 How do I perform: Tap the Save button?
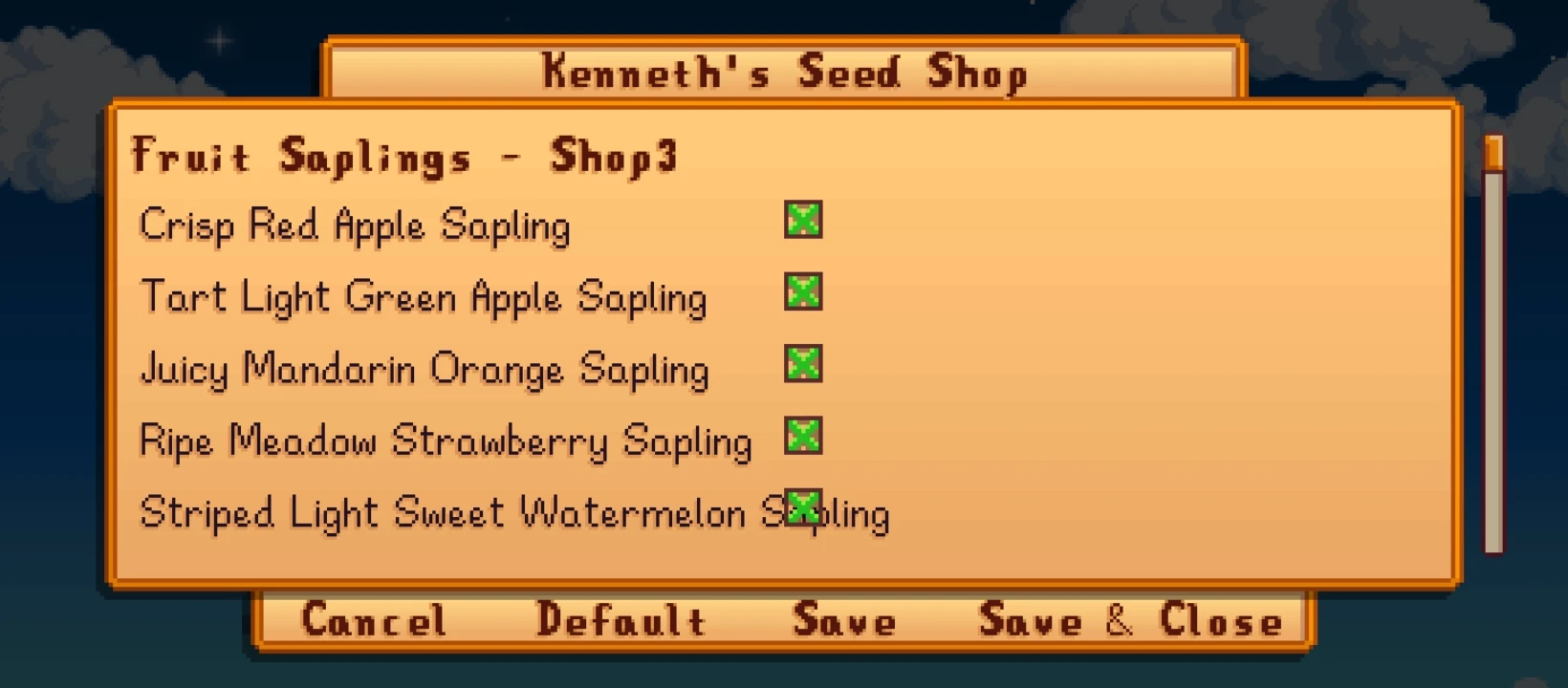point(844,620)
